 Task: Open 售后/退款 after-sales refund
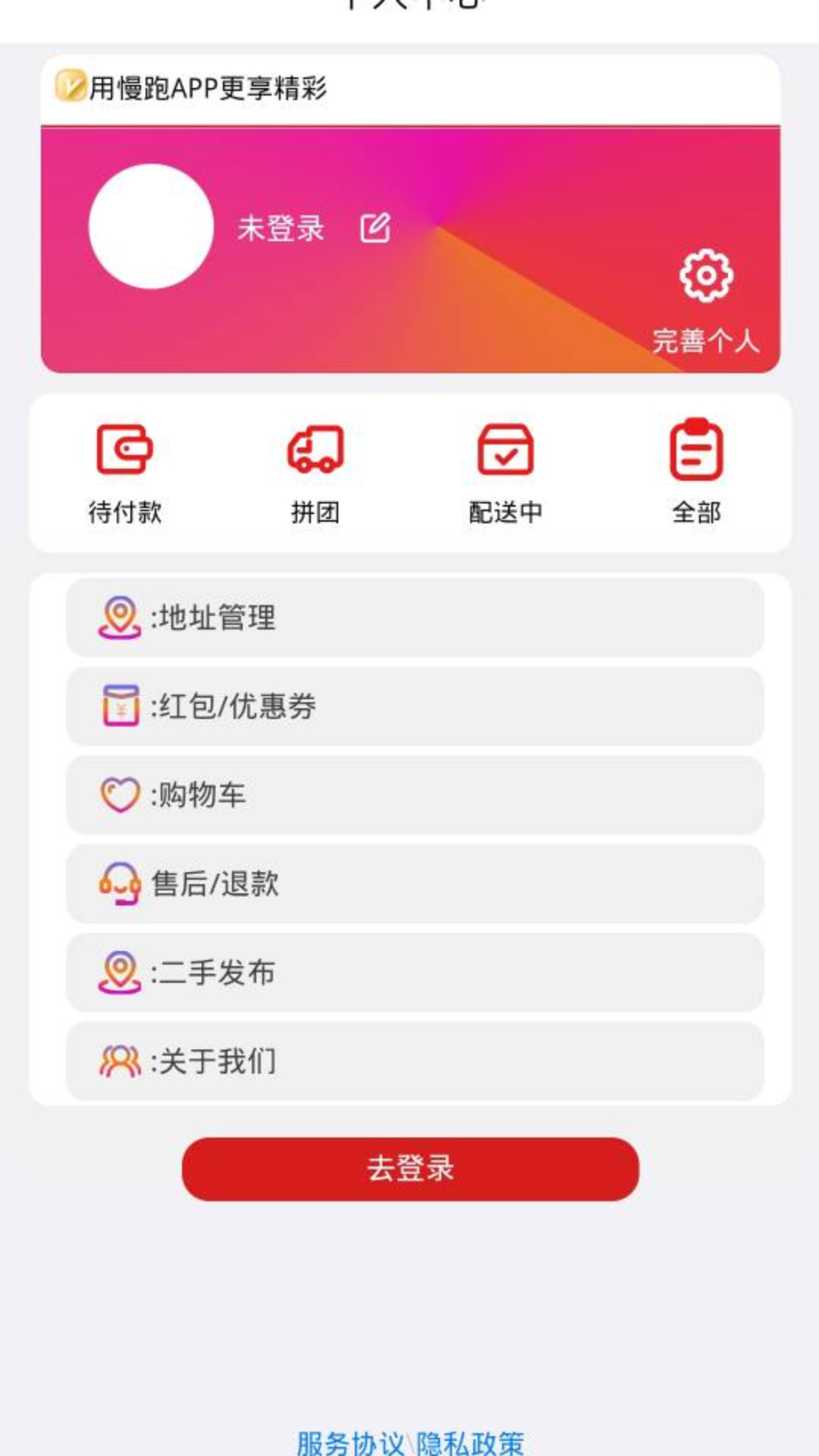click(x=415, y=883)
